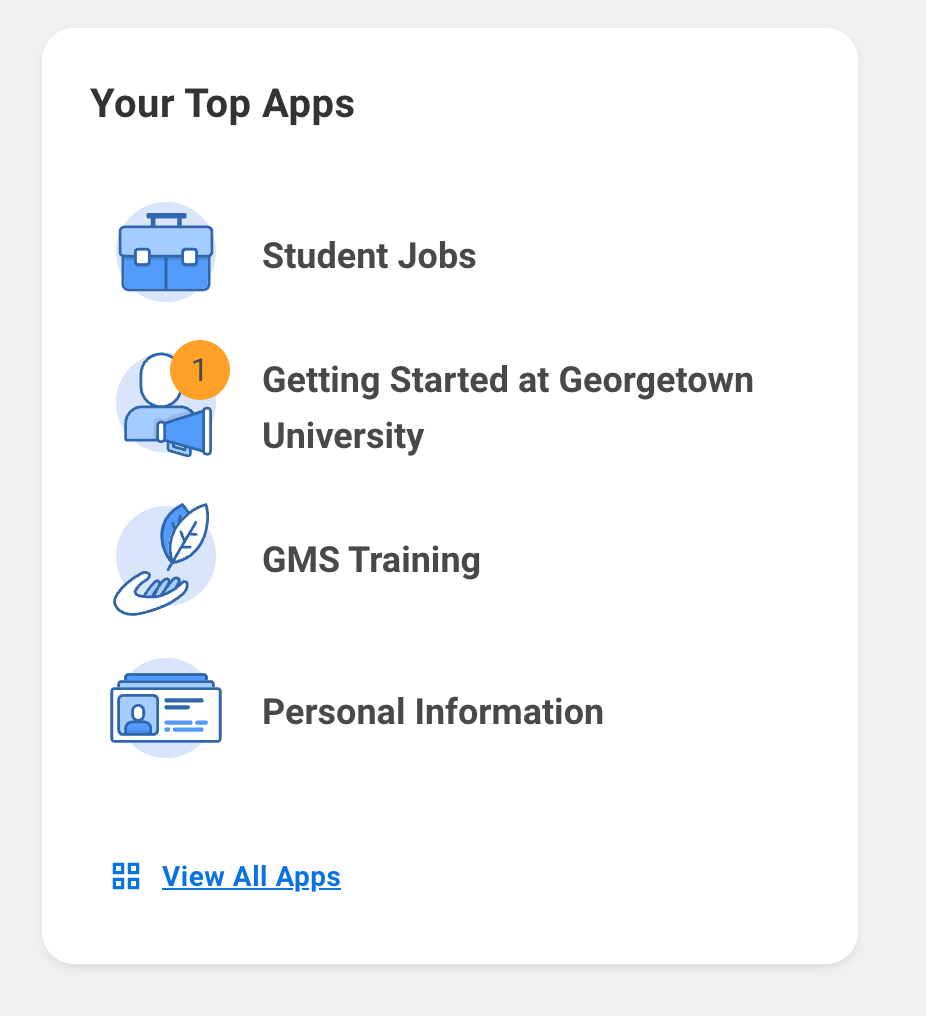Open Personal Information

(x=432, y=712)
